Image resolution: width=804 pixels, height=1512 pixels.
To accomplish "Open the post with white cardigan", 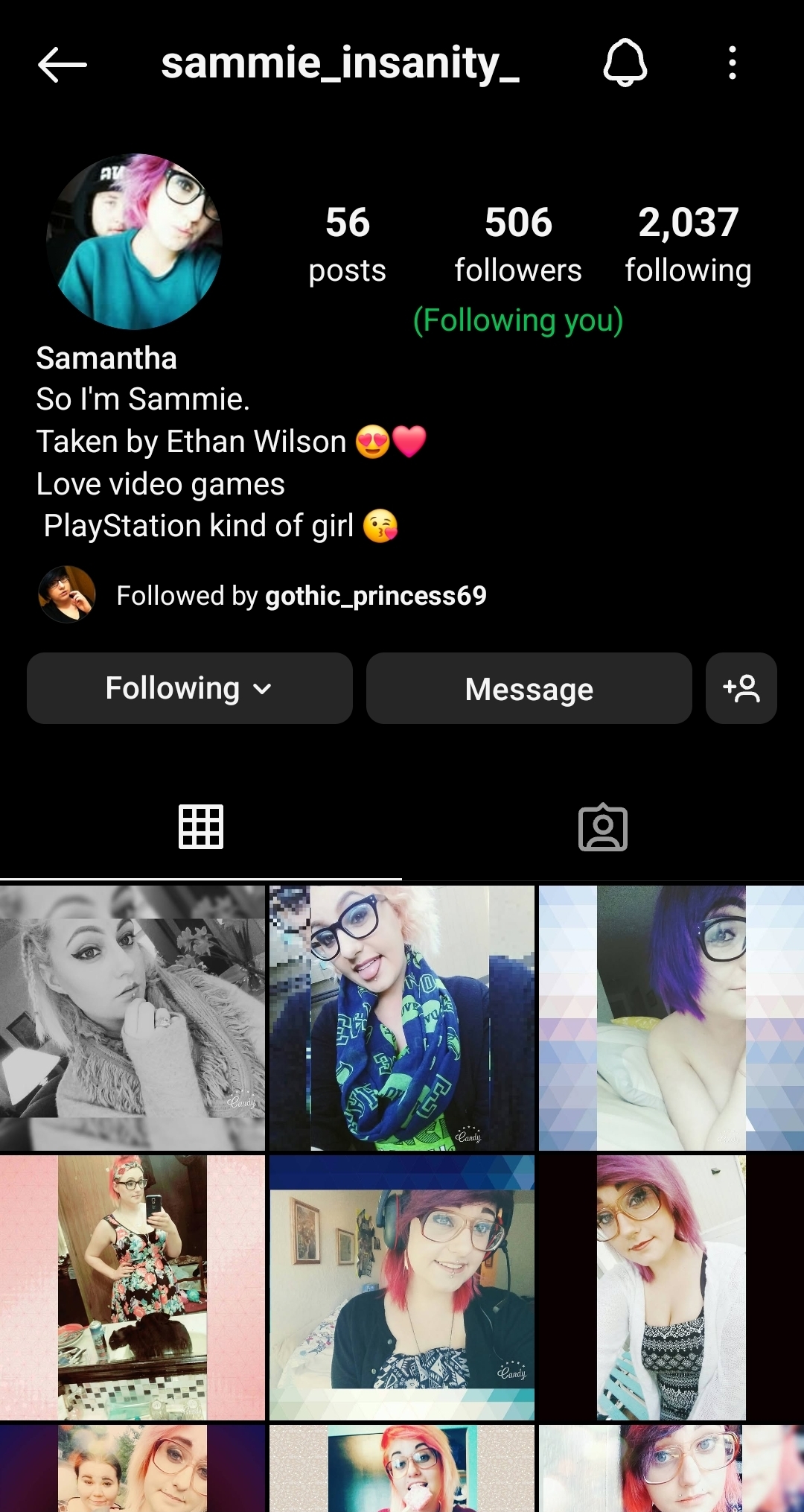I will [671, 1288].
